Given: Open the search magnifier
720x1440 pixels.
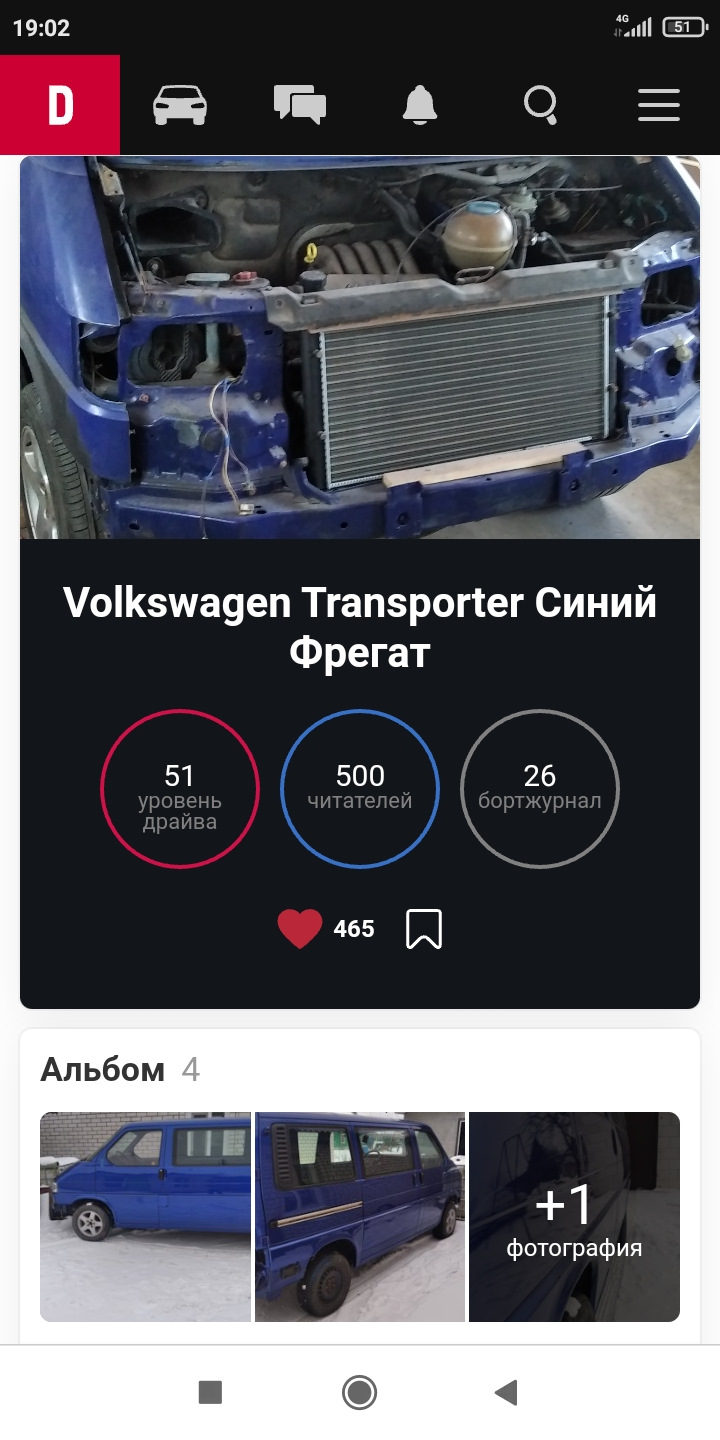Looking at the screenshot, I should 540,105.
